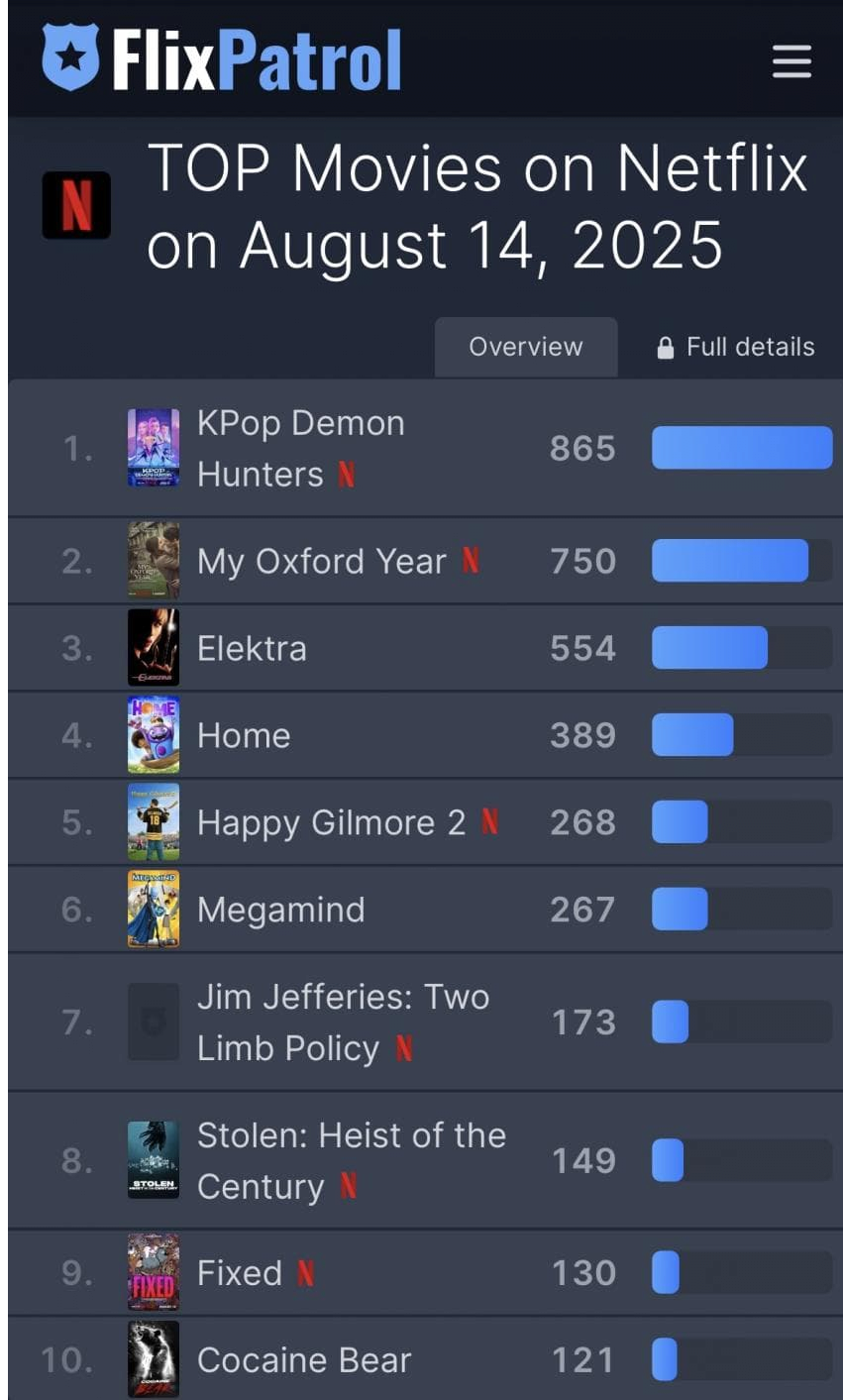Switch to the Overview tab

pos(525,347)
